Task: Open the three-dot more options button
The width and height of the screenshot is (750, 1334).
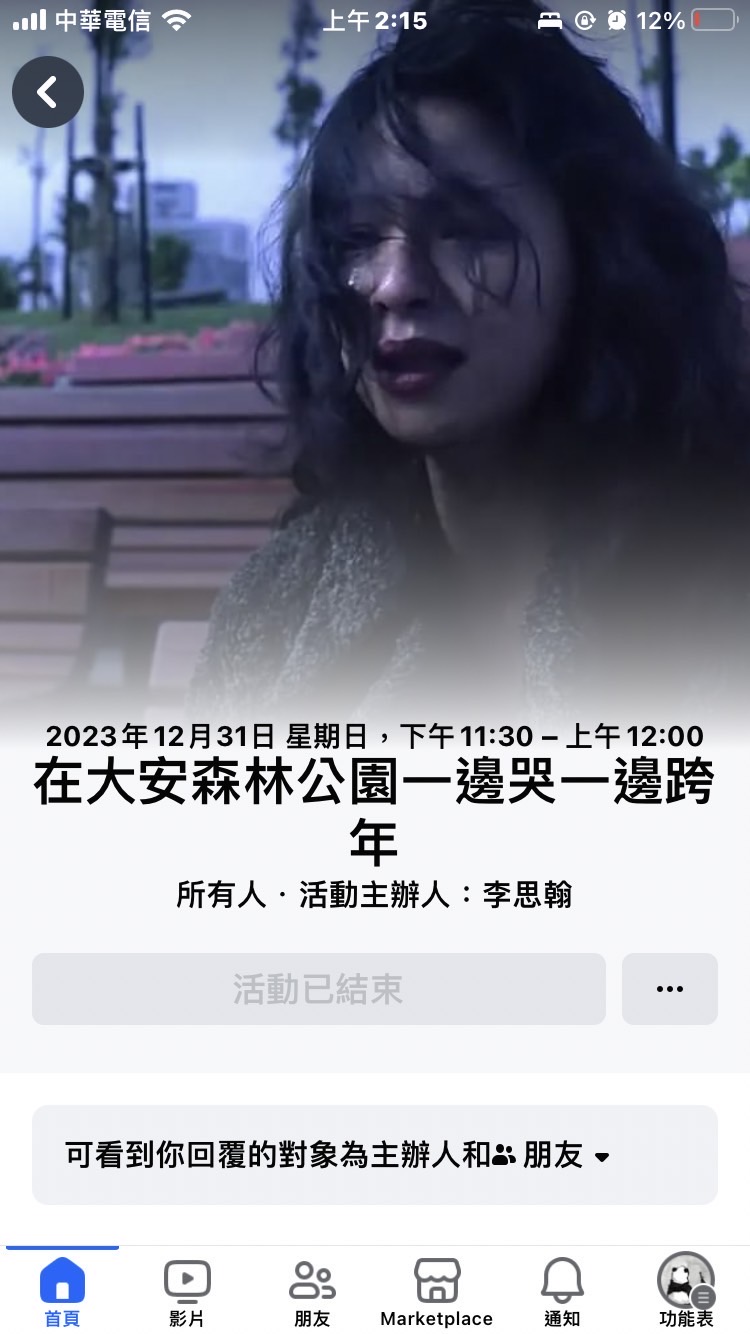Action: coord(669,989)
